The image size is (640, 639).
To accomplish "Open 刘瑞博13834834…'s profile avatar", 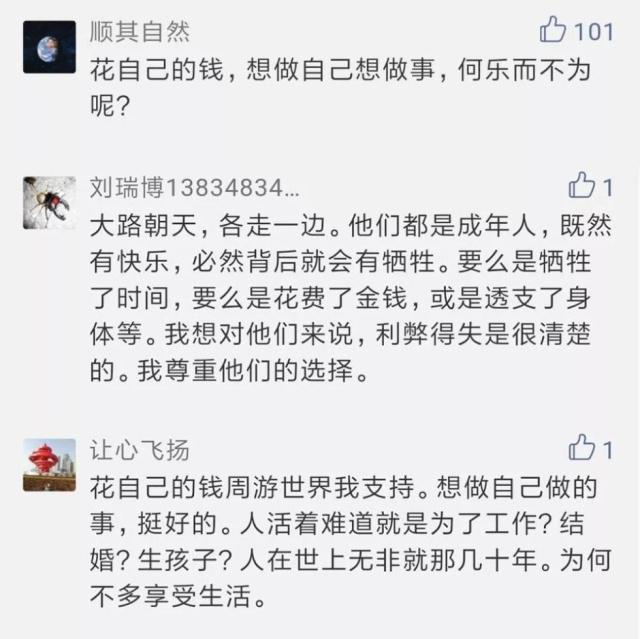I will coord(49,203).
